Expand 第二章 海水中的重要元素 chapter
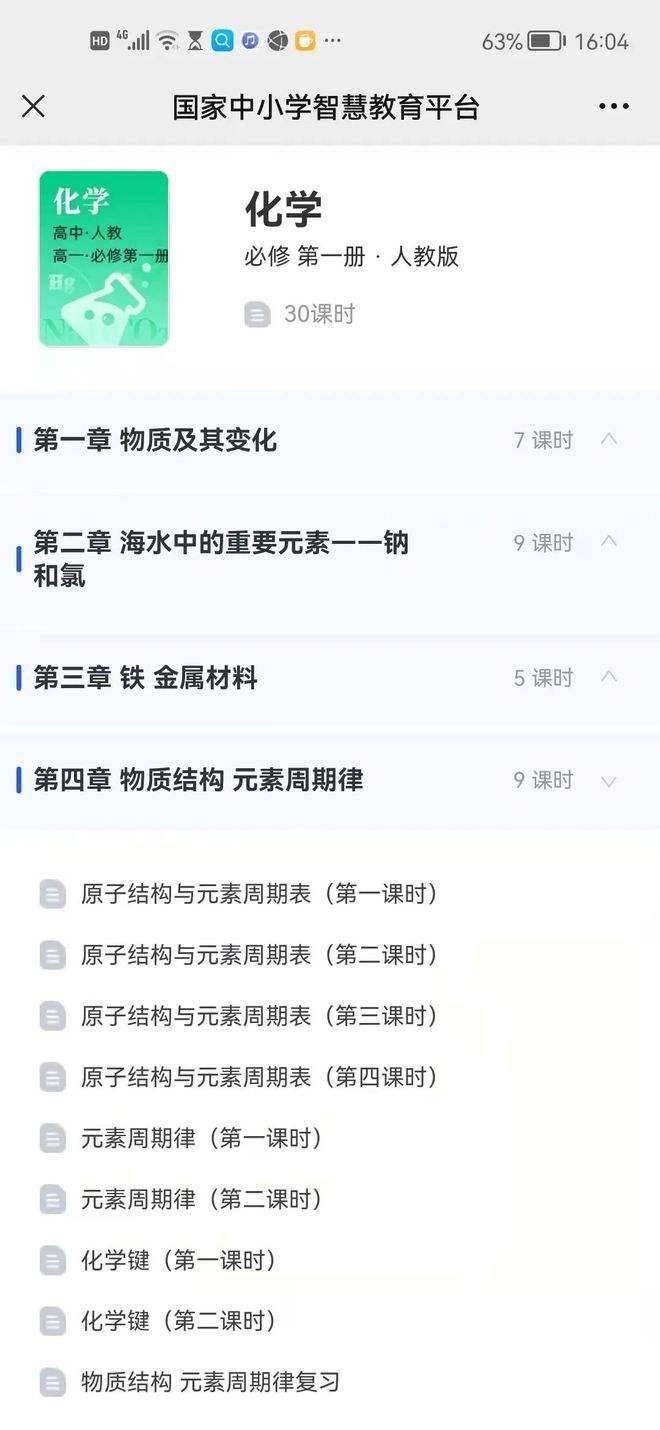The width and height of the screenshot is (660, 1430). (x=608, y=542)
